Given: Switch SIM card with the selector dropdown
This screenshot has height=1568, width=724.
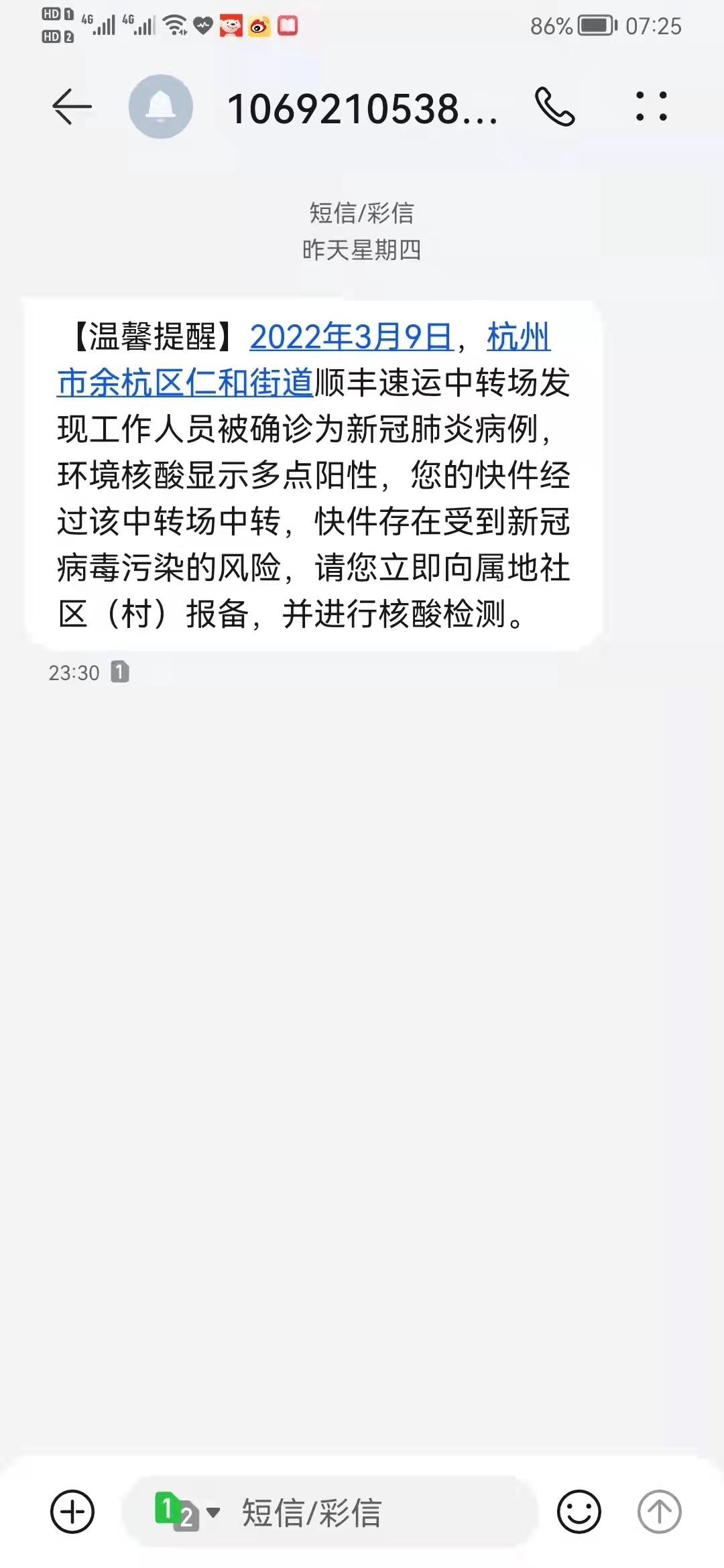Looking at the screenshot, I should click(x=187, y=1512).
